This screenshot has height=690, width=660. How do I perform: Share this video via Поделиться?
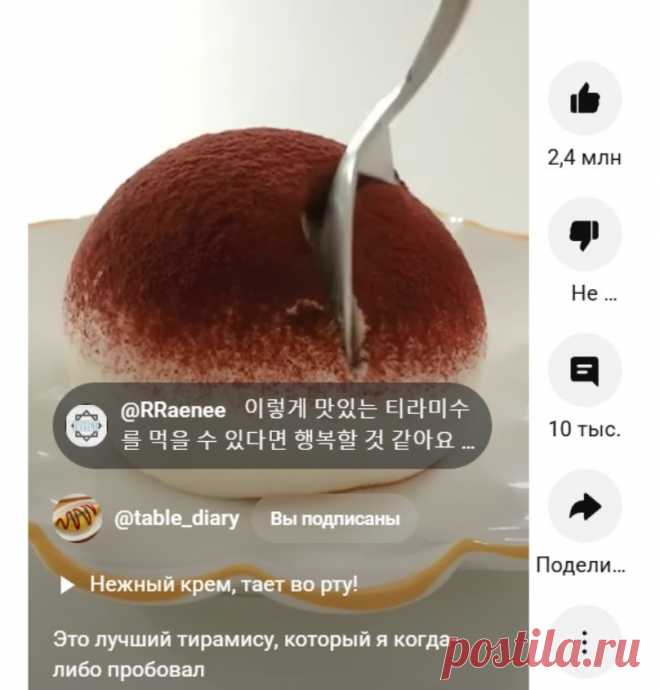point(585,508)
